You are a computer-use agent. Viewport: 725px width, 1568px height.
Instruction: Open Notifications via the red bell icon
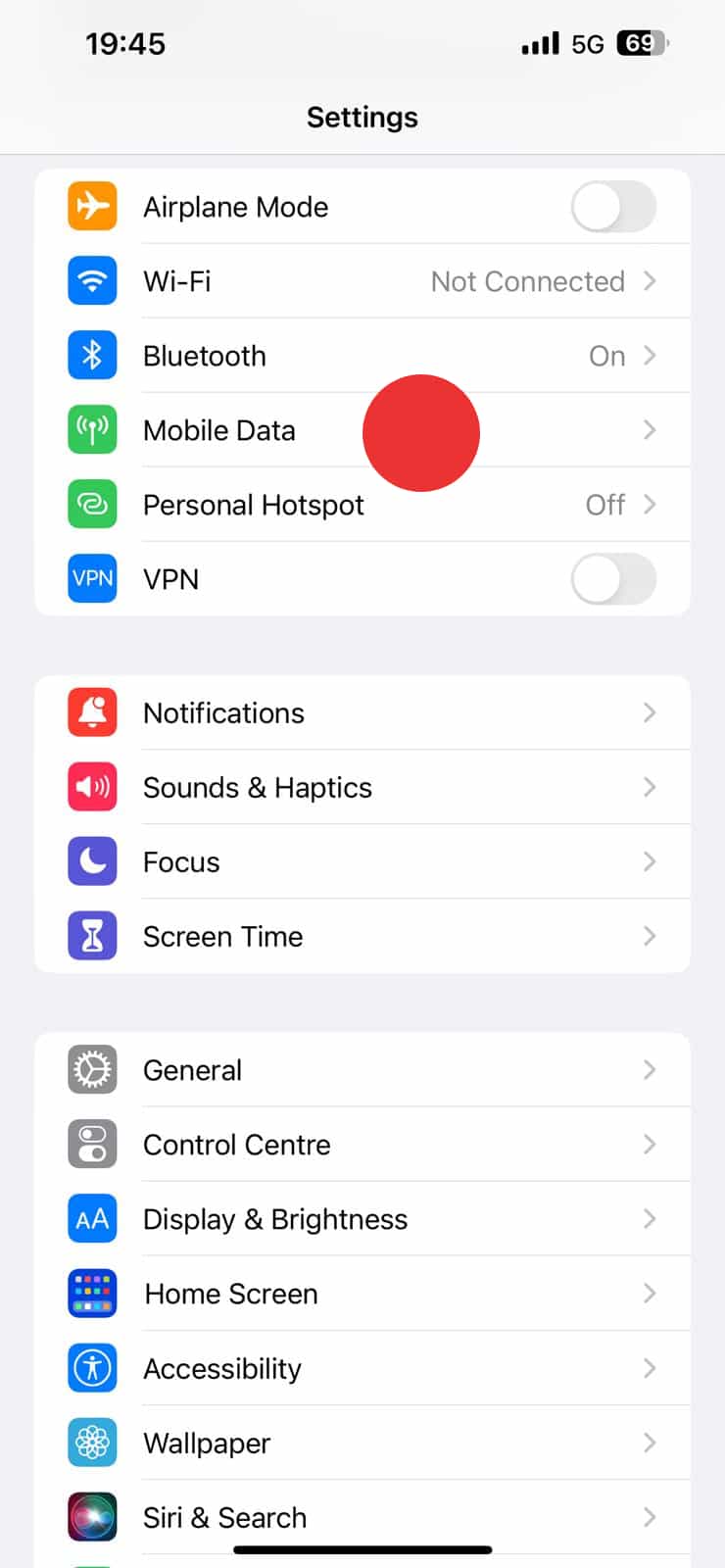(x=91, y=712)
